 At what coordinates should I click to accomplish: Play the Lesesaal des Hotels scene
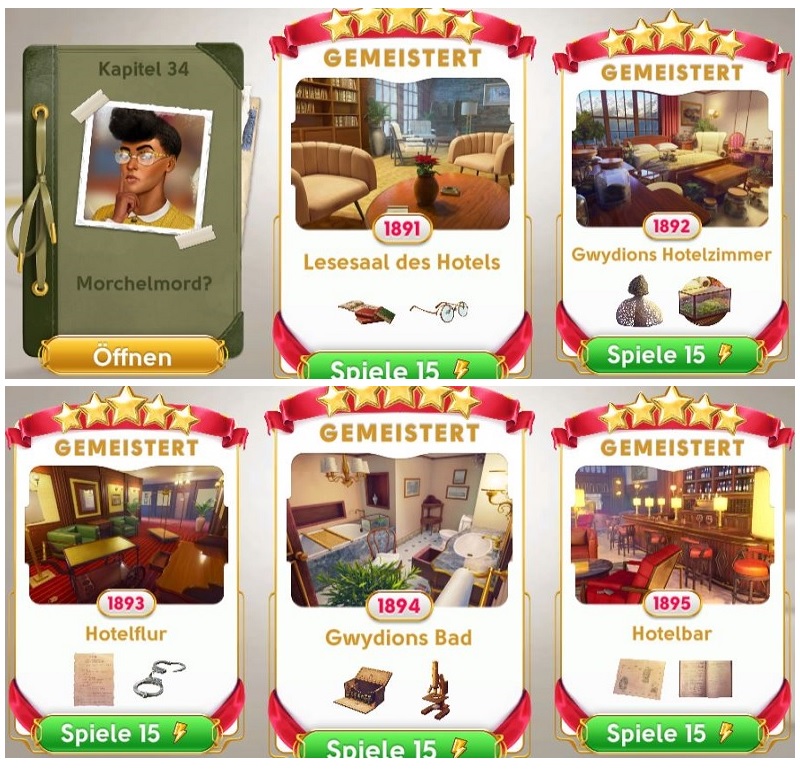pyautogui.click(x=399, y=367)
